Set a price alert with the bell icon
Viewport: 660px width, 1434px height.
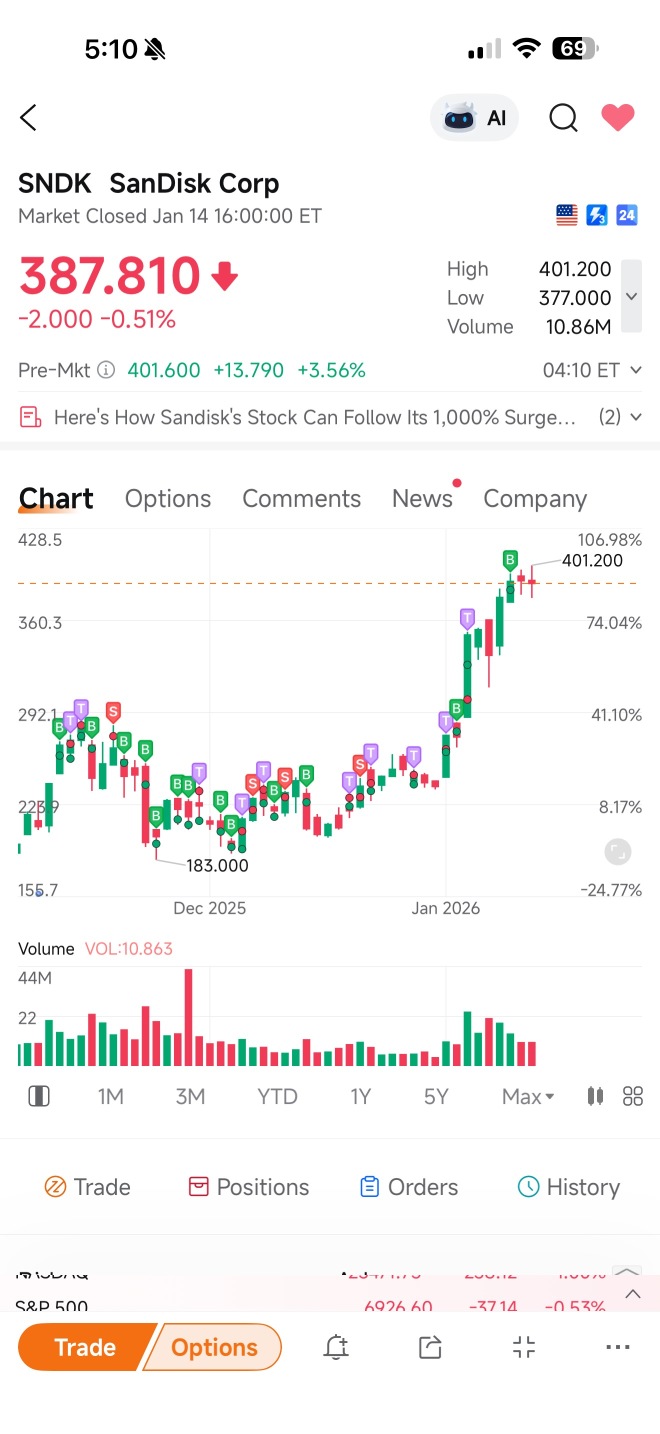click(336, 1347)
